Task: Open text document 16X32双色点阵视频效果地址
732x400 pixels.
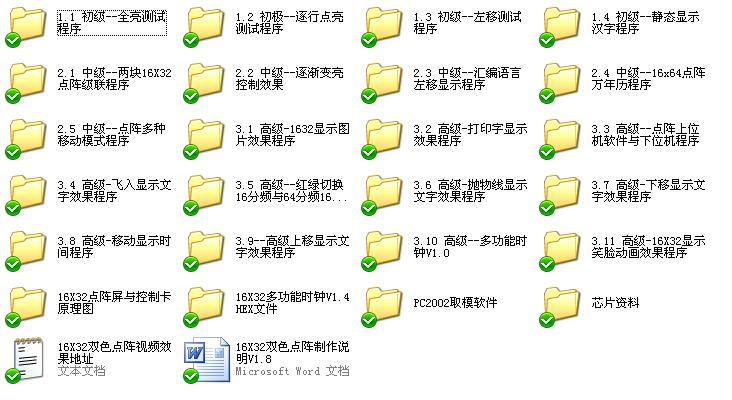Action: click(x=26, y=360)
